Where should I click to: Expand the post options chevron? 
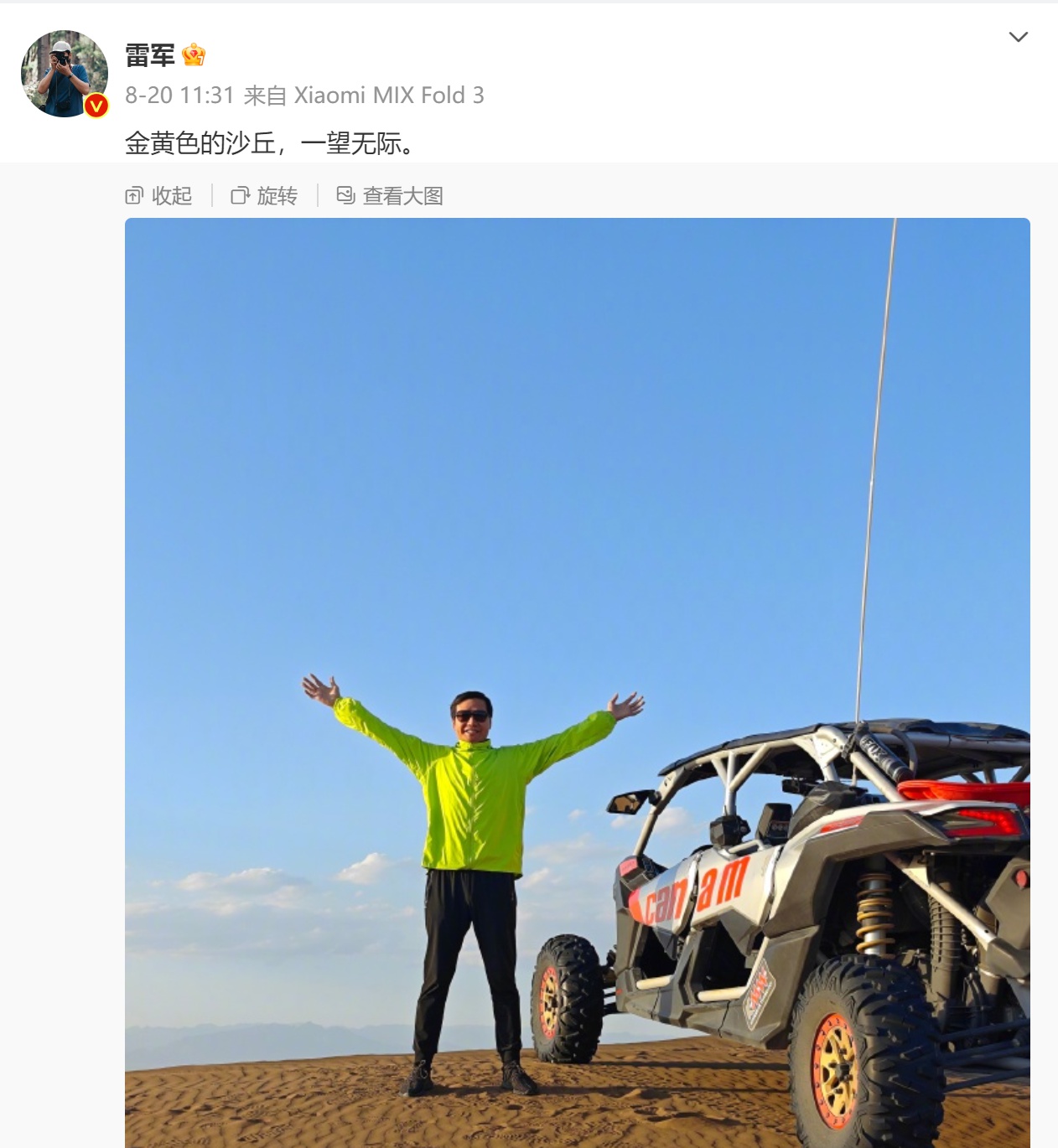click(1018, 37)
